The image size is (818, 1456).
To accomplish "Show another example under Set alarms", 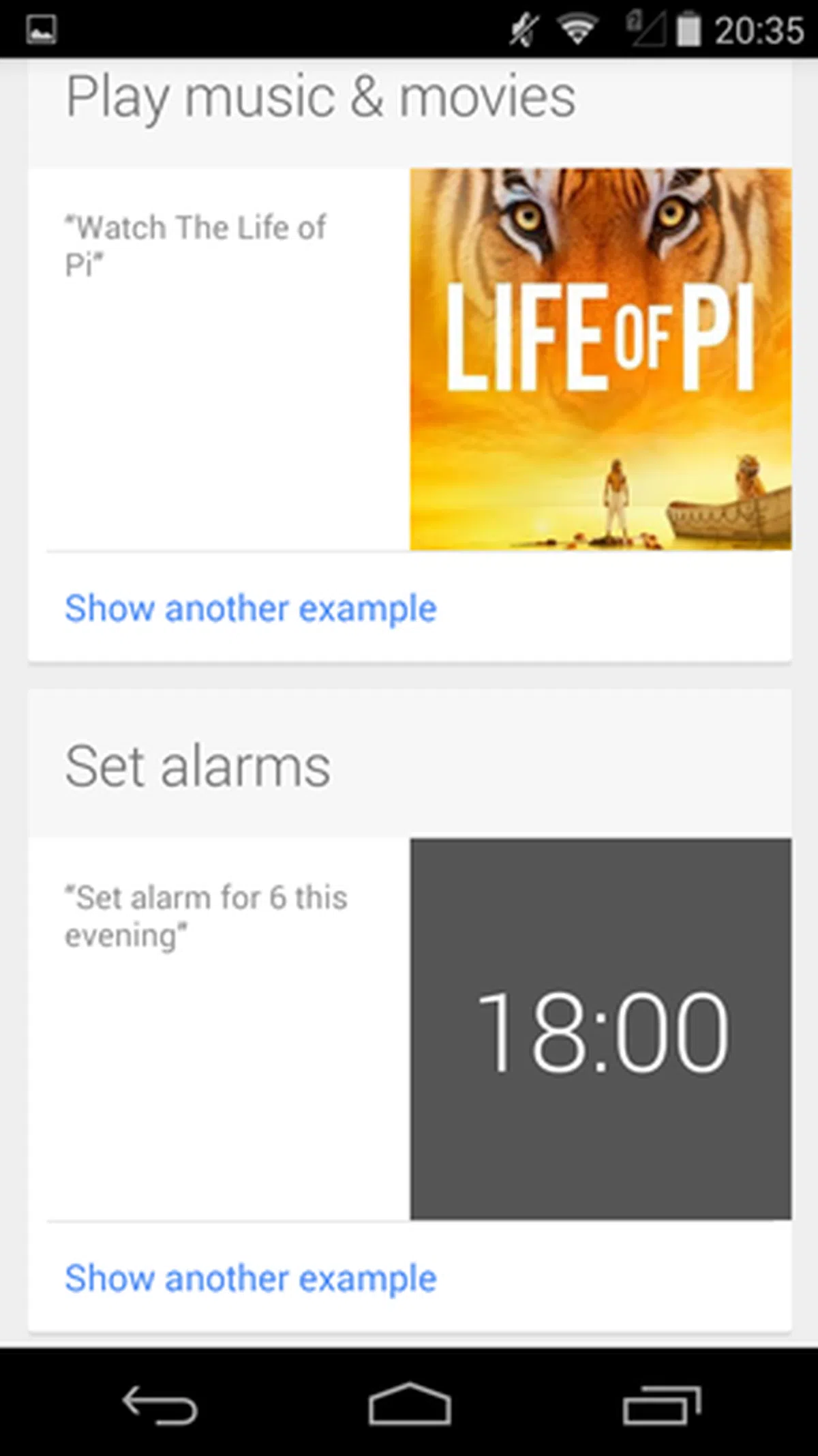I will pos(250,1277).
